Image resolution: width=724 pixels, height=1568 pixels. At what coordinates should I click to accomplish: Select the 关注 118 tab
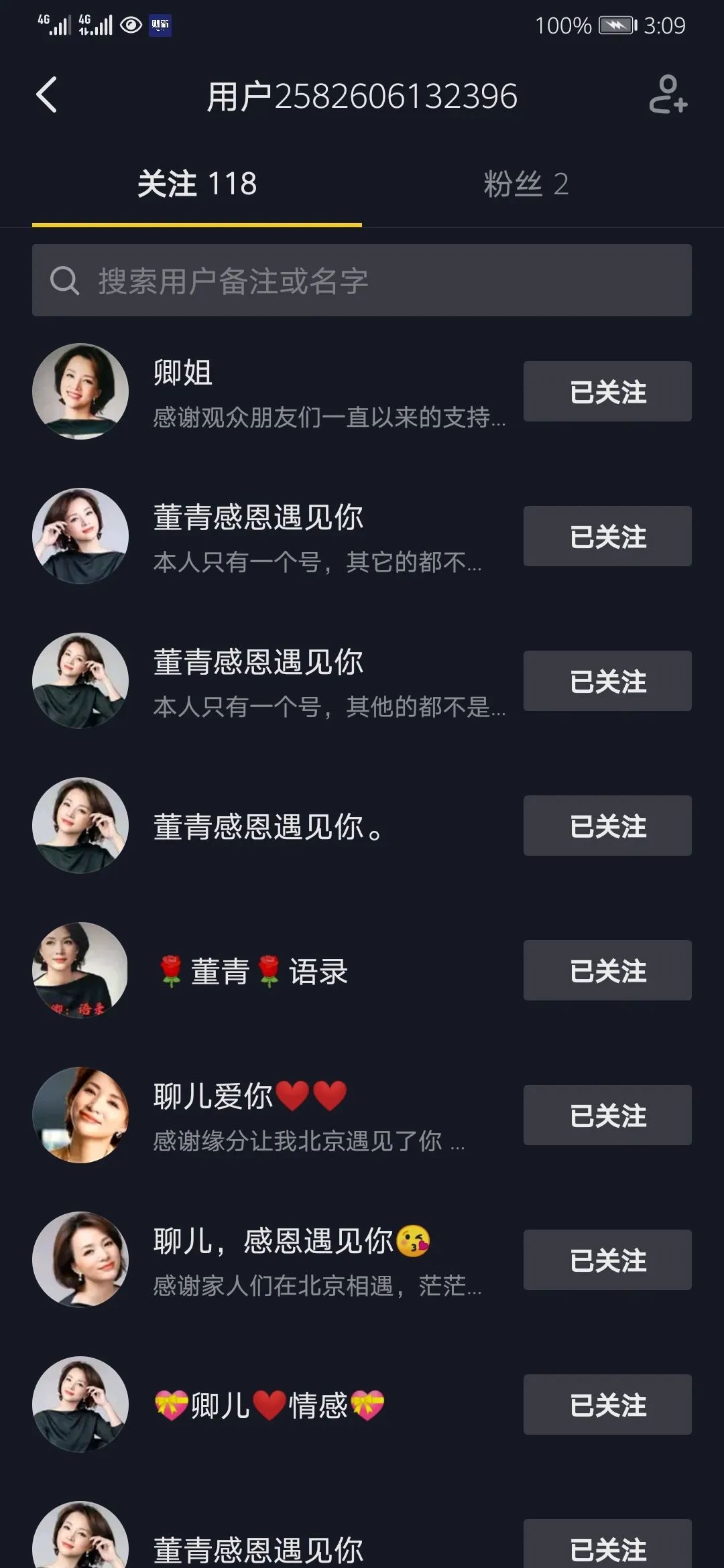197,184
